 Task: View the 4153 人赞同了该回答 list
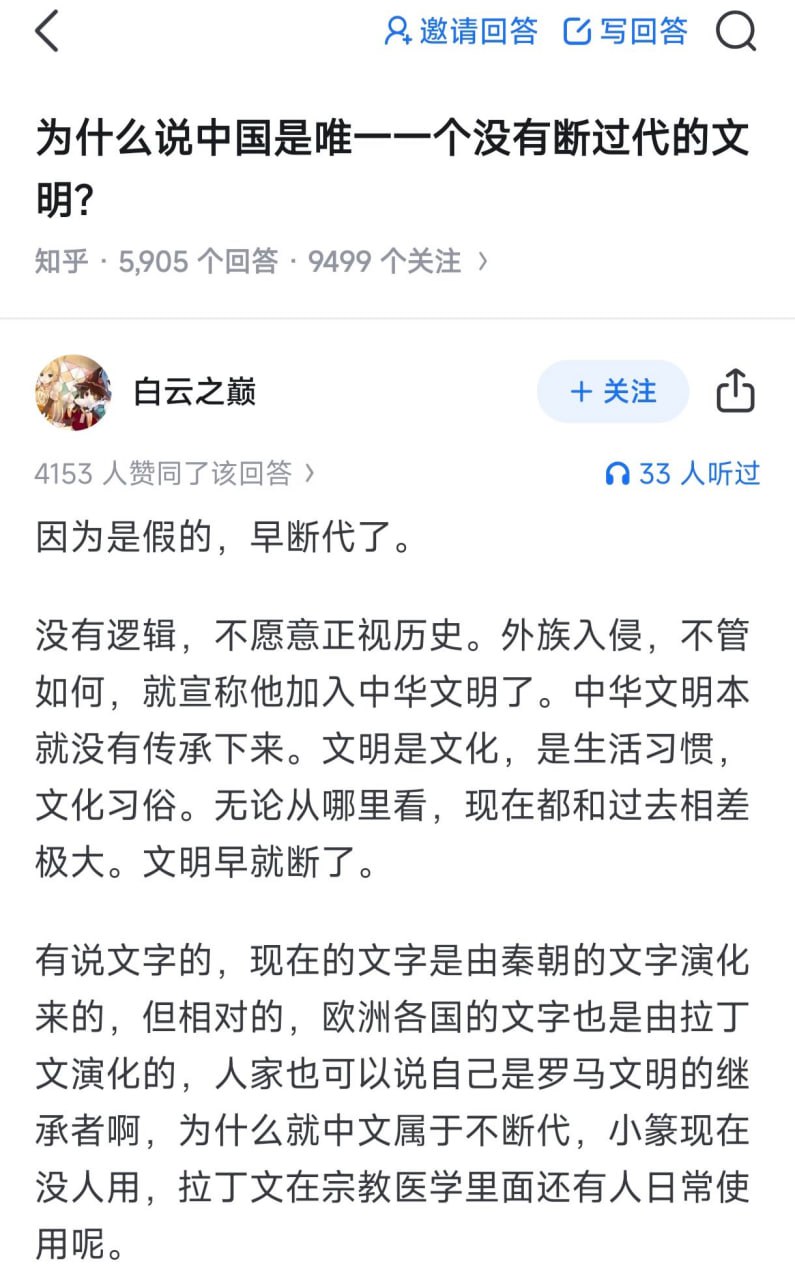[174, 473]
